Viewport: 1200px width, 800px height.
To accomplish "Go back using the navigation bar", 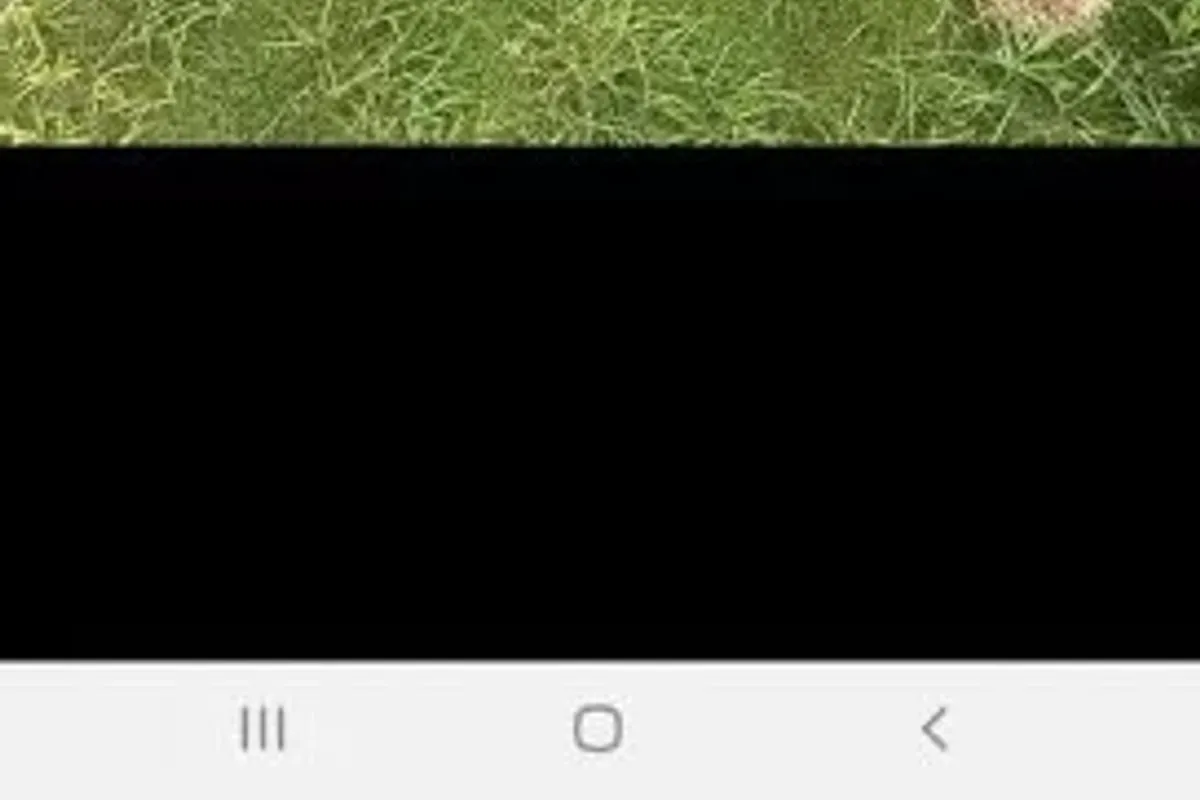I will pyautogui.click(x=934, y=729).
